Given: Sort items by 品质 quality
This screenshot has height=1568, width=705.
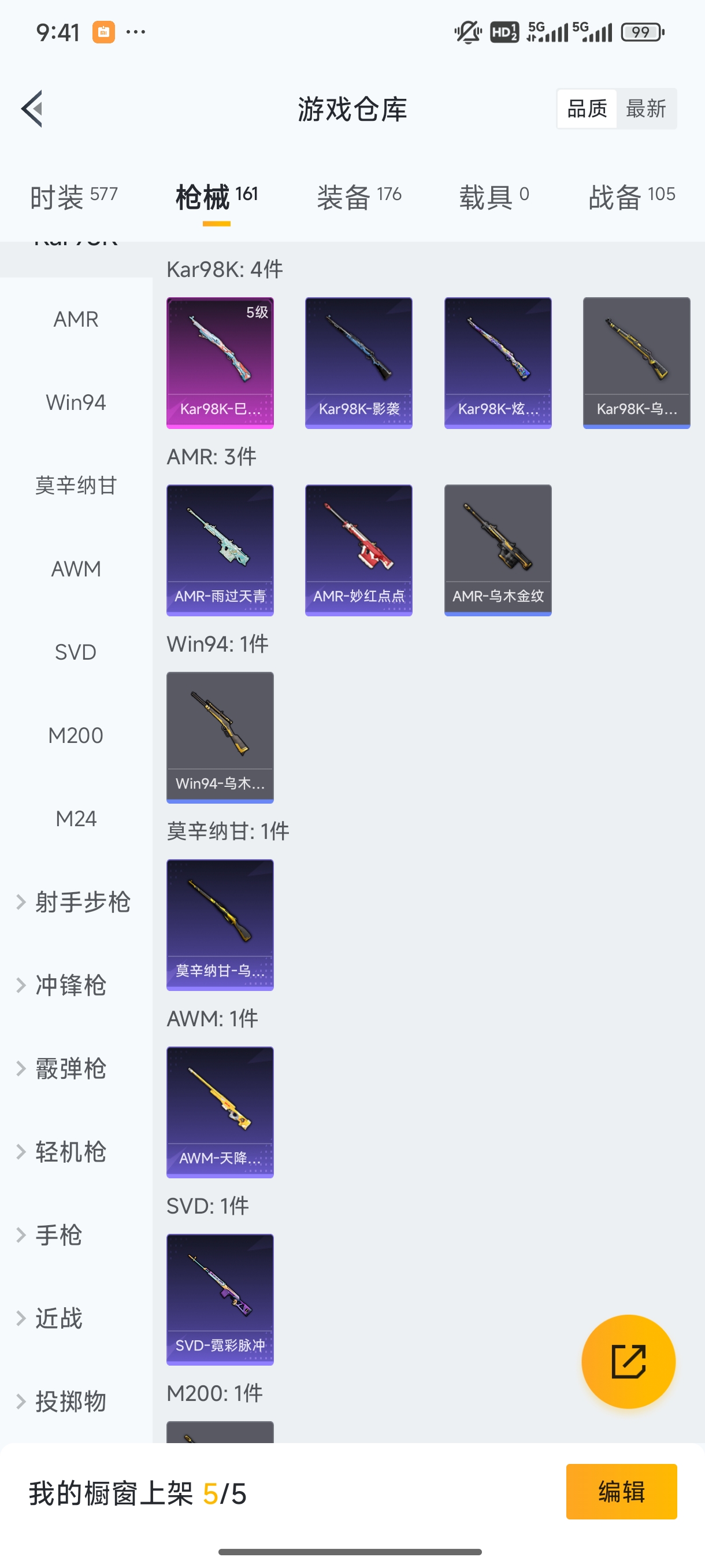Looking at the screenshot, I should tap(586, 108).
